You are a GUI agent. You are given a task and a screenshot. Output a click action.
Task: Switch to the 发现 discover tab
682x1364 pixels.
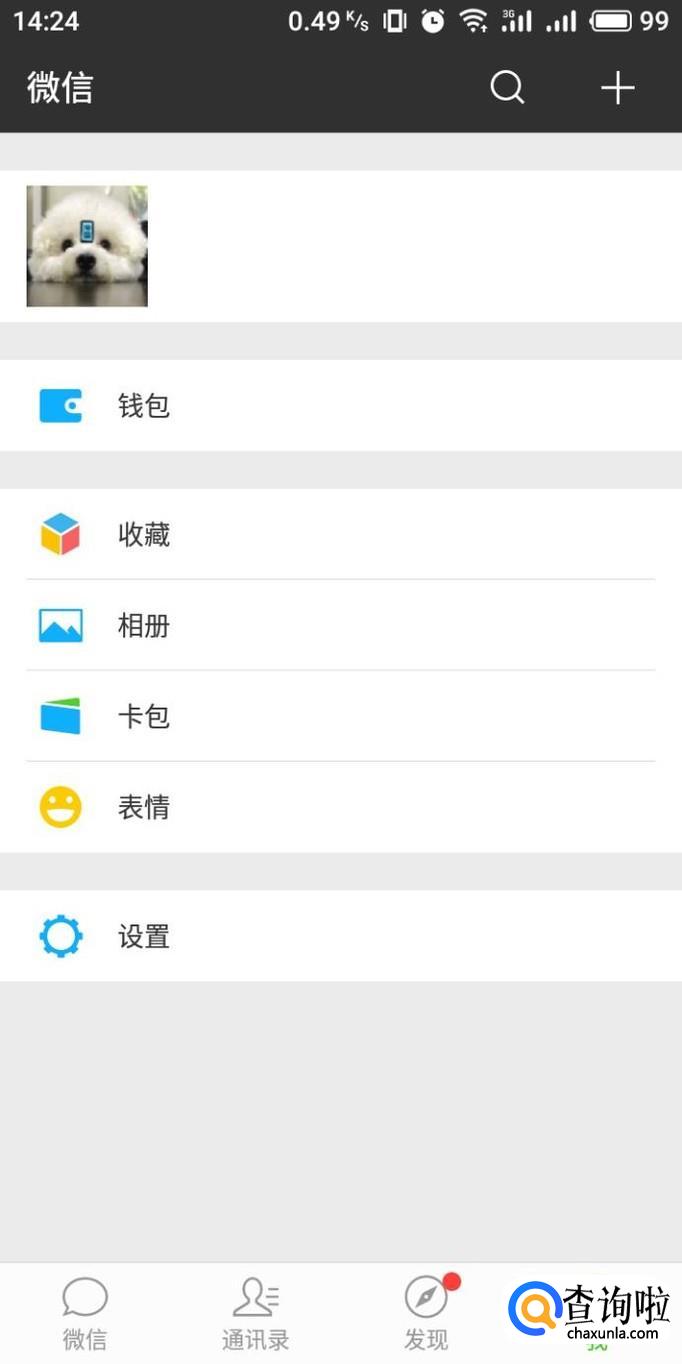pyautogui.click(x=427, y=1313)
